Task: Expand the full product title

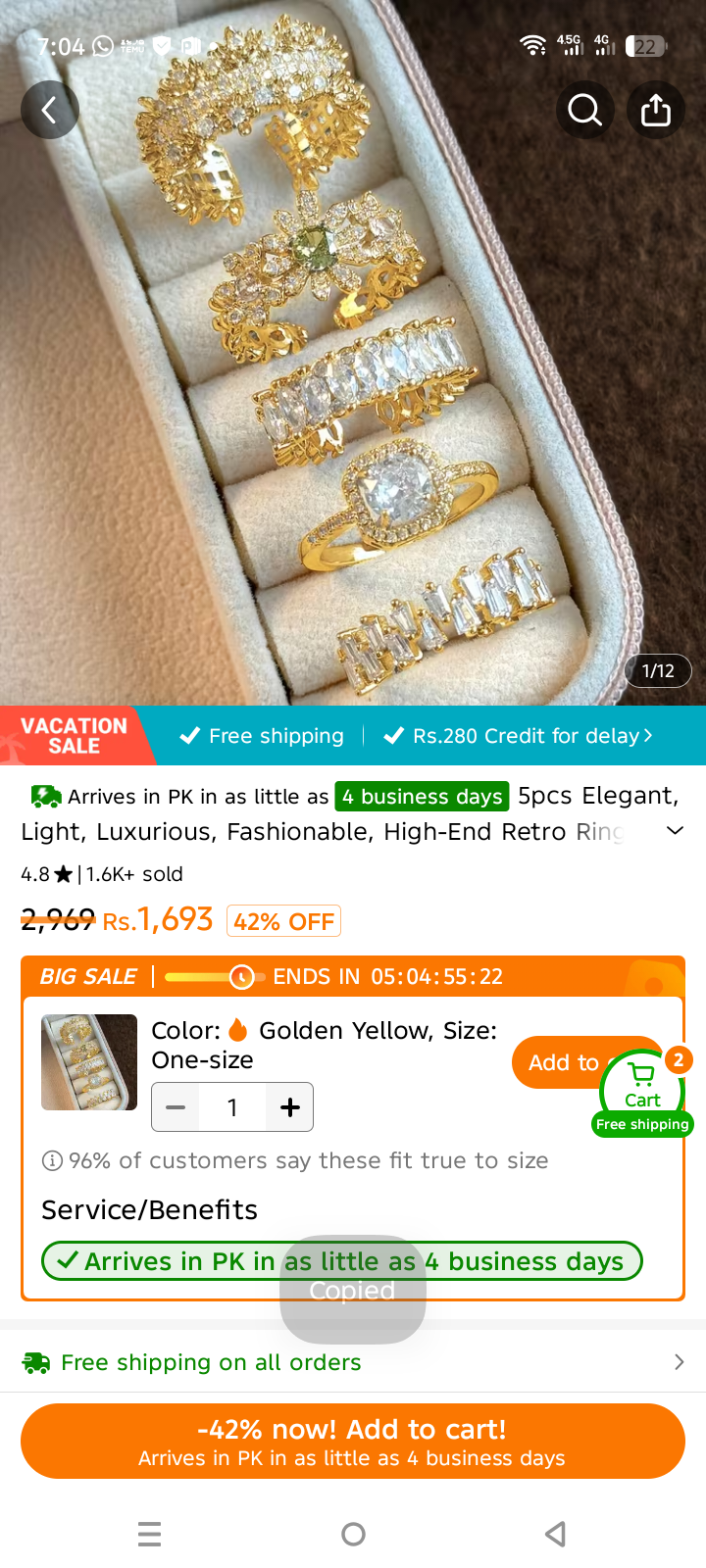Action: [x=675, y=831]
